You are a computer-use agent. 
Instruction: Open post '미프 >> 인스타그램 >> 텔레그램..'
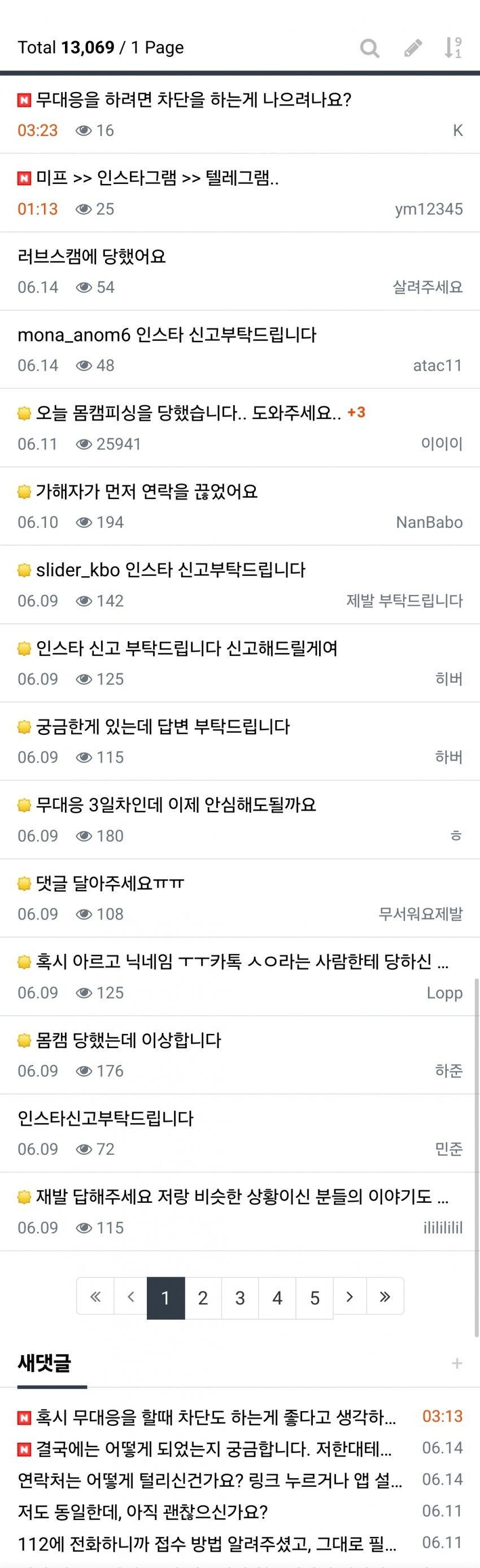[157, 178]
